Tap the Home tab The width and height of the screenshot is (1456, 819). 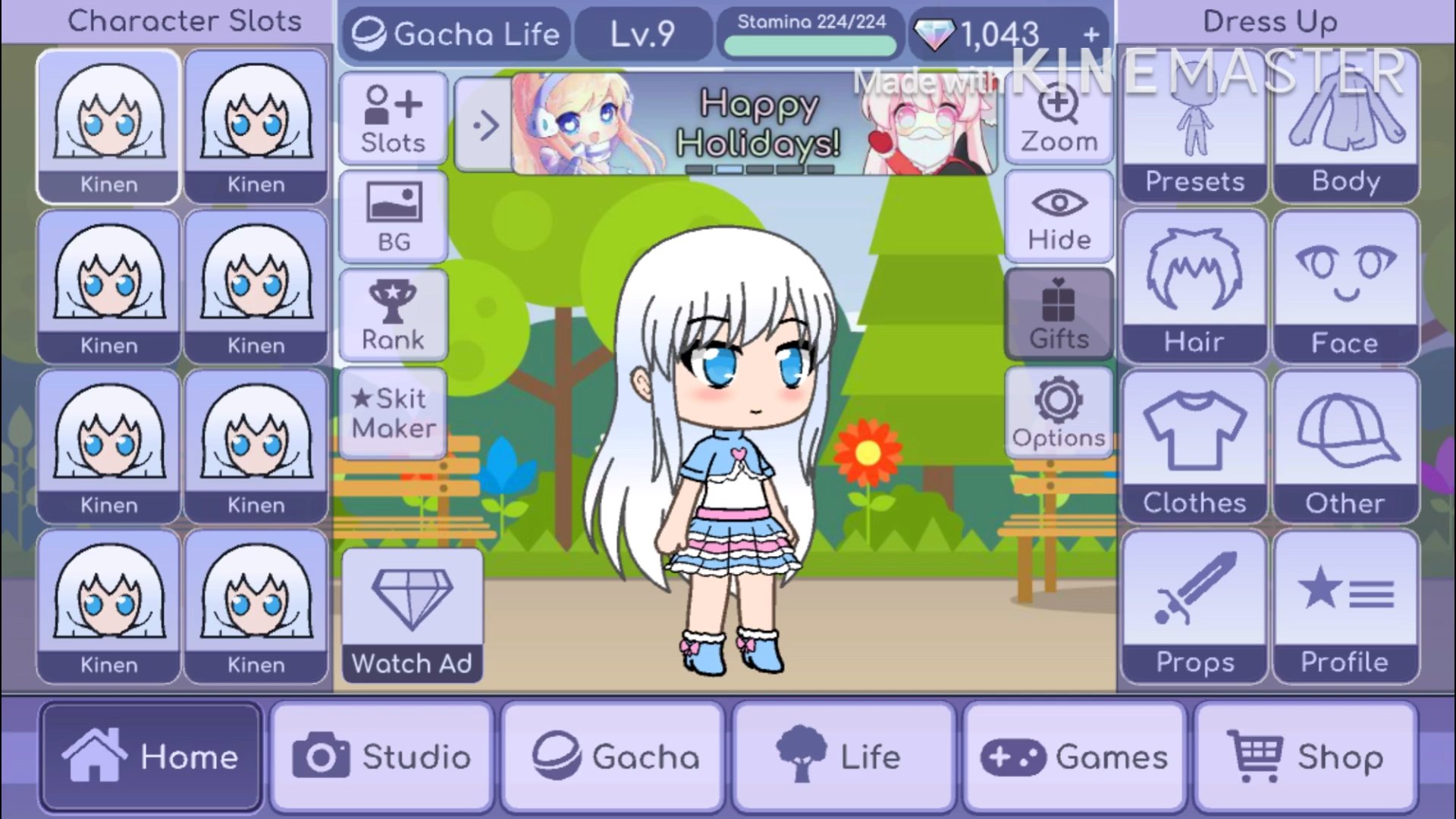coord(152,756)
